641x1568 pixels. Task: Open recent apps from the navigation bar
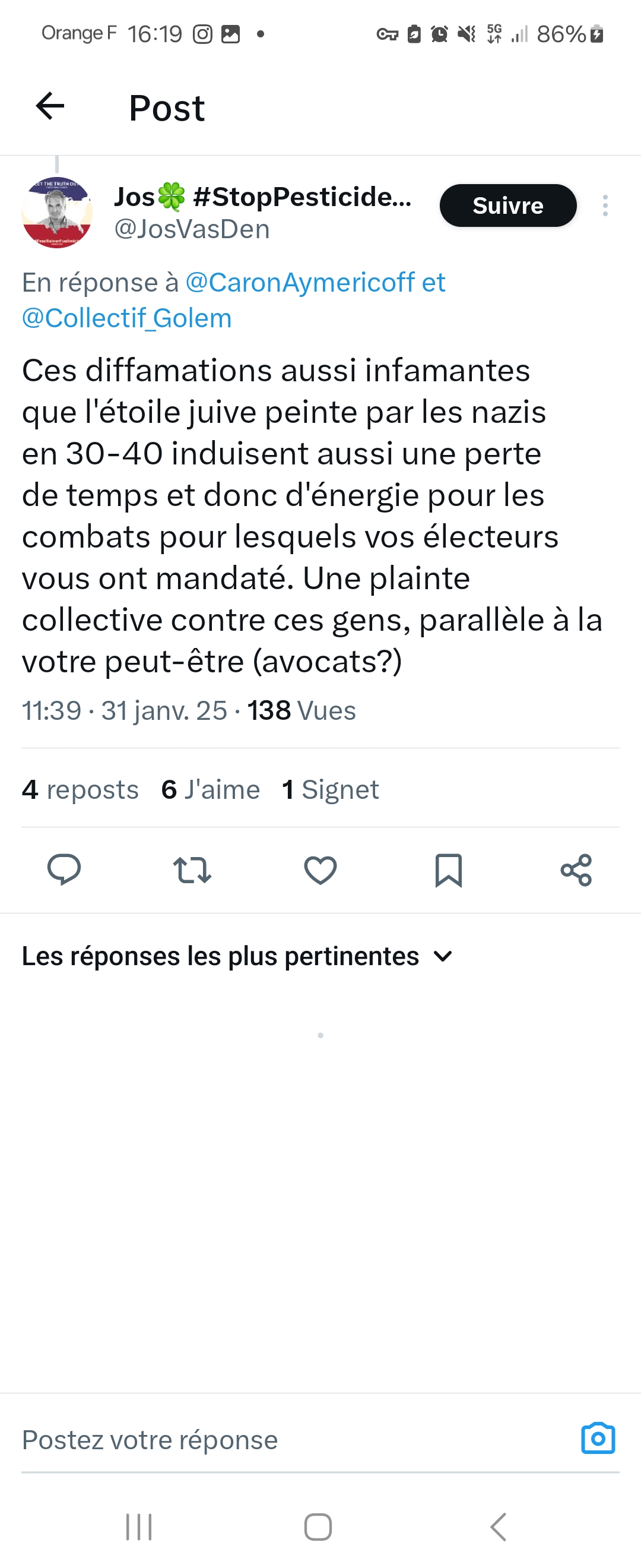(139, 1526)
